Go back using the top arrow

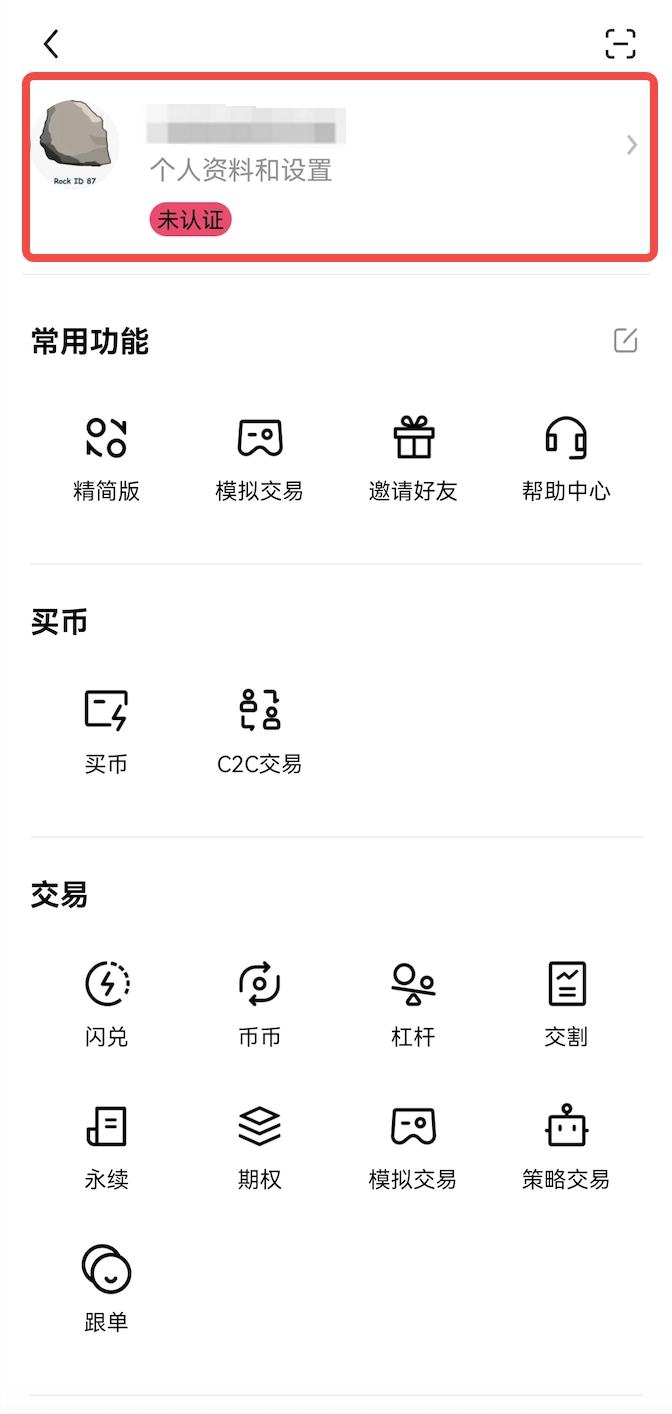coord(52,44)
